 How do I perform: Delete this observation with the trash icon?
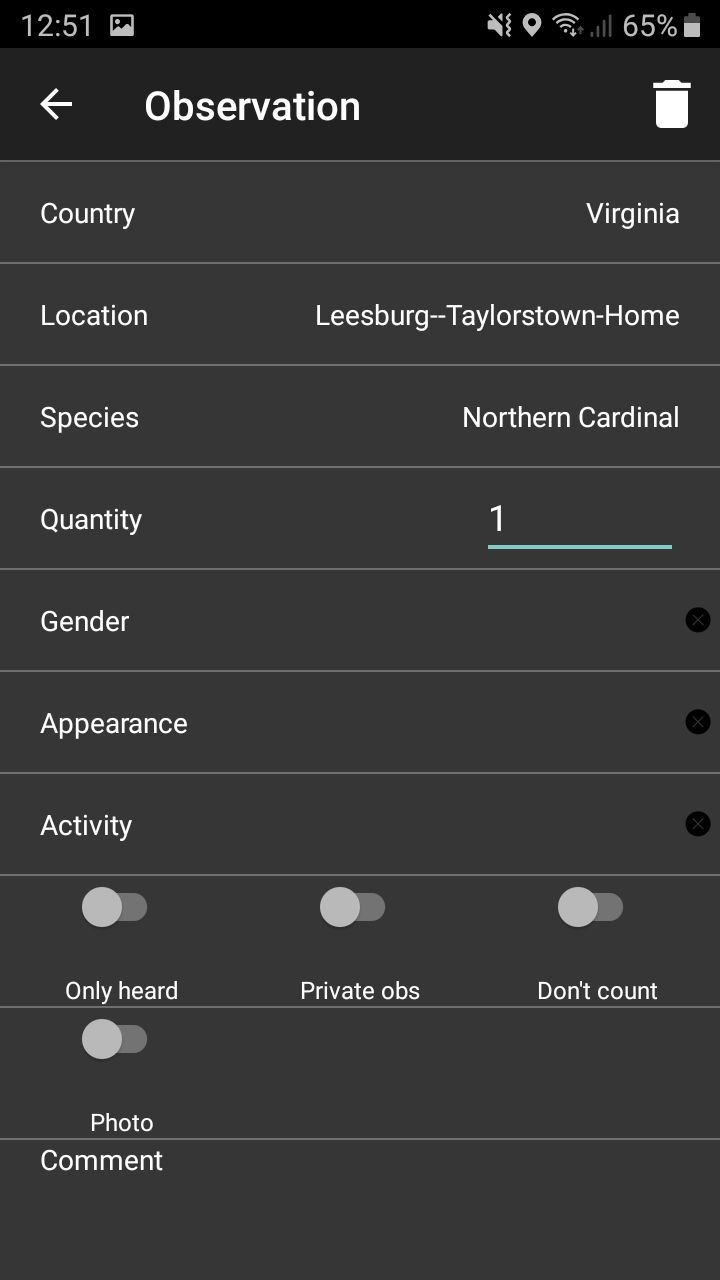[672, 105]
